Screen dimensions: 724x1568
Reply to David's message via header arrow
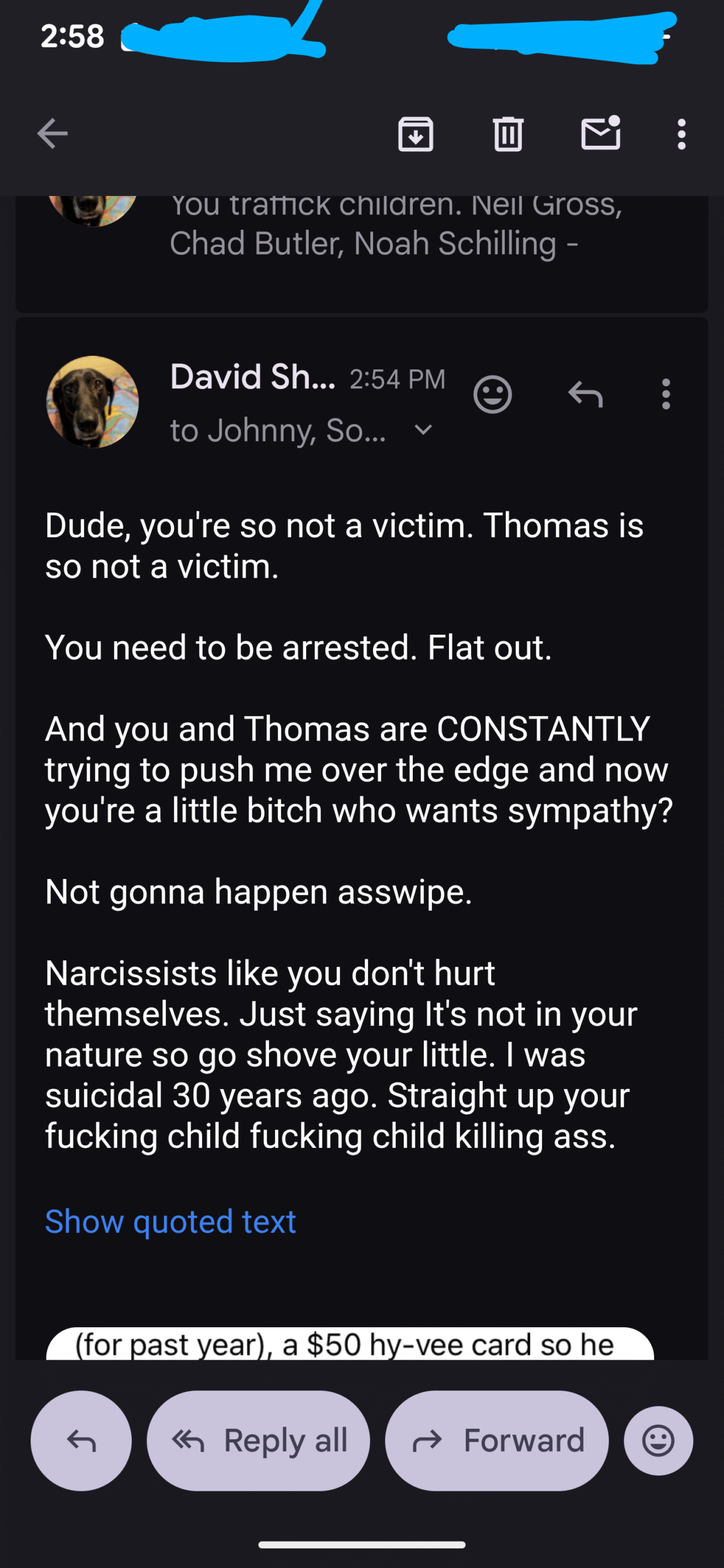click(x=585, y=394)
